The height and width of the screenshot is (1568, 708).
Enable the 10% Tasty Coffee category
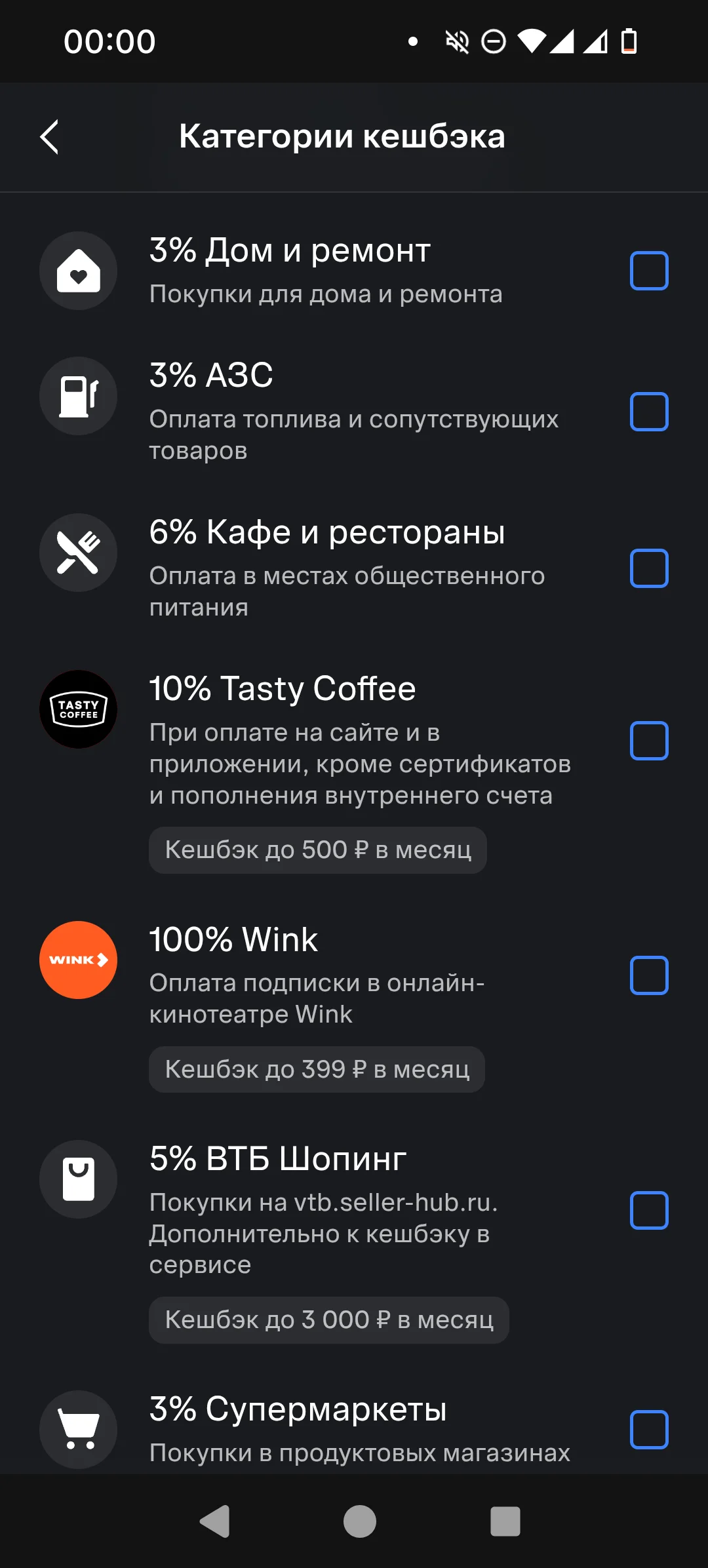[649, 741]
